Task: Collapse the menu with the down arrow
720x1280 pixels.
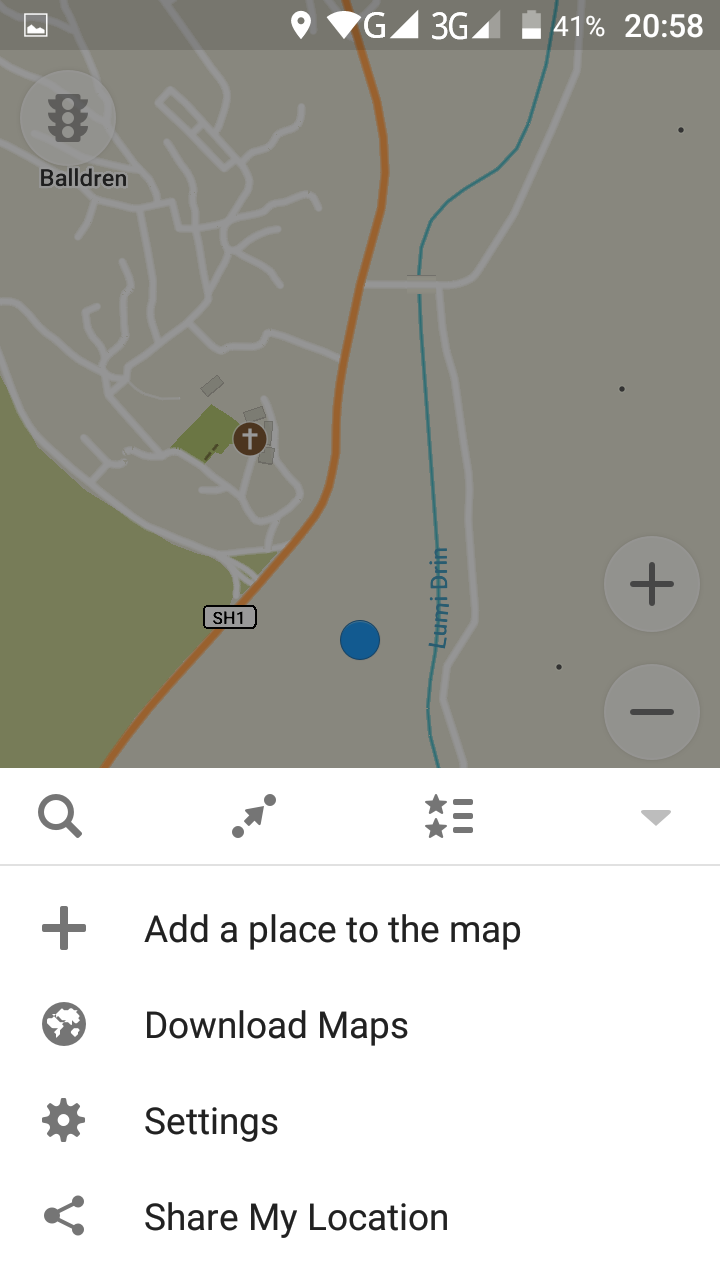Action: 655,817
